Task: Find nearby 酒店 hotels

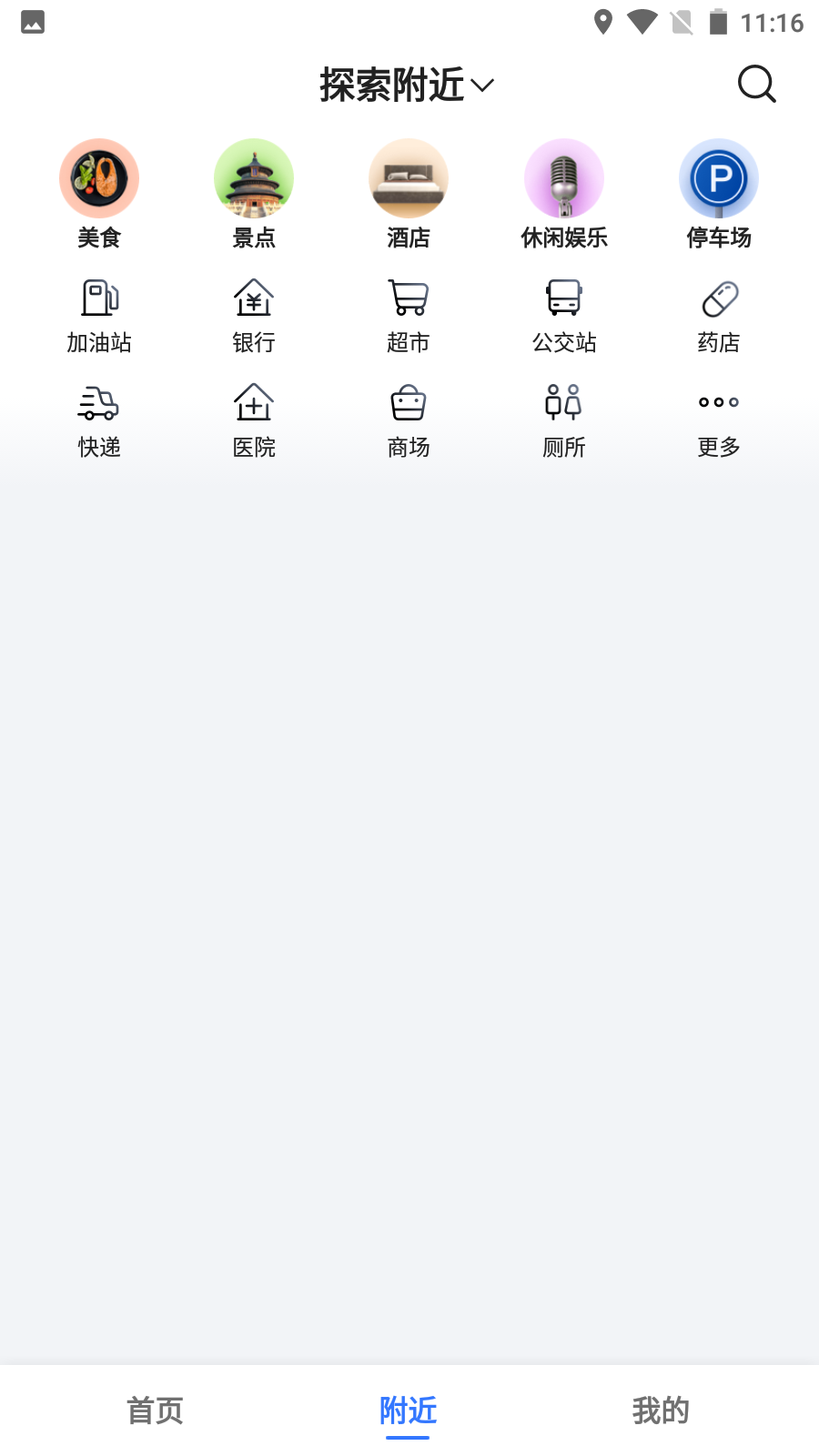Action: point(409,194)
